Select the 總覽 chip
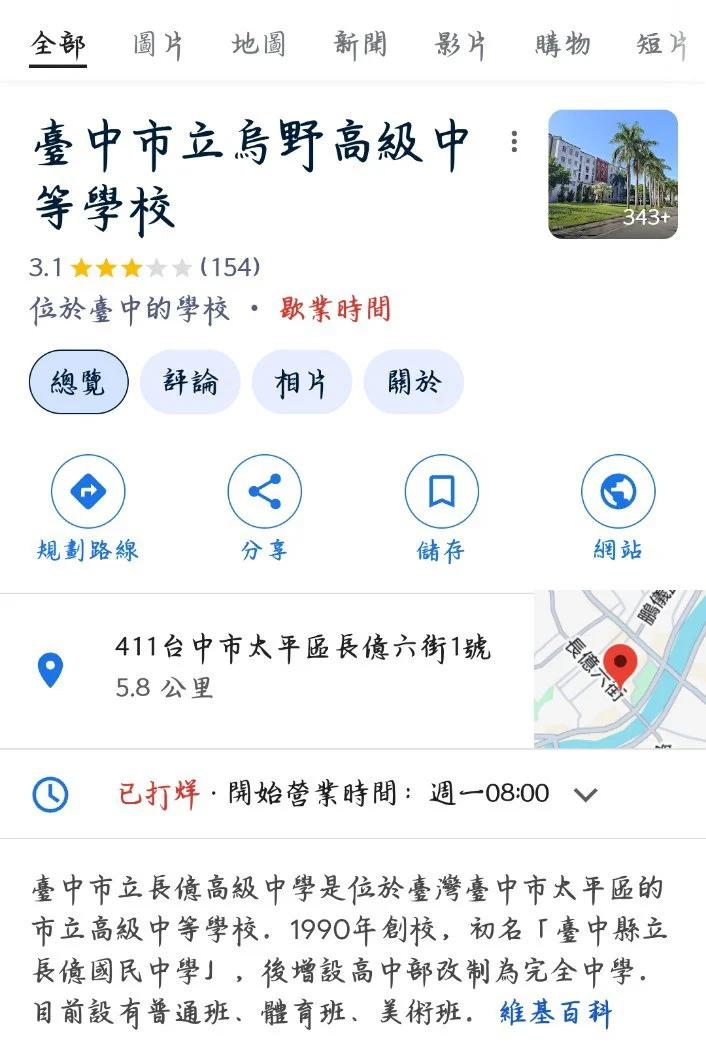The image size is (706, 1049). point(78,382)
